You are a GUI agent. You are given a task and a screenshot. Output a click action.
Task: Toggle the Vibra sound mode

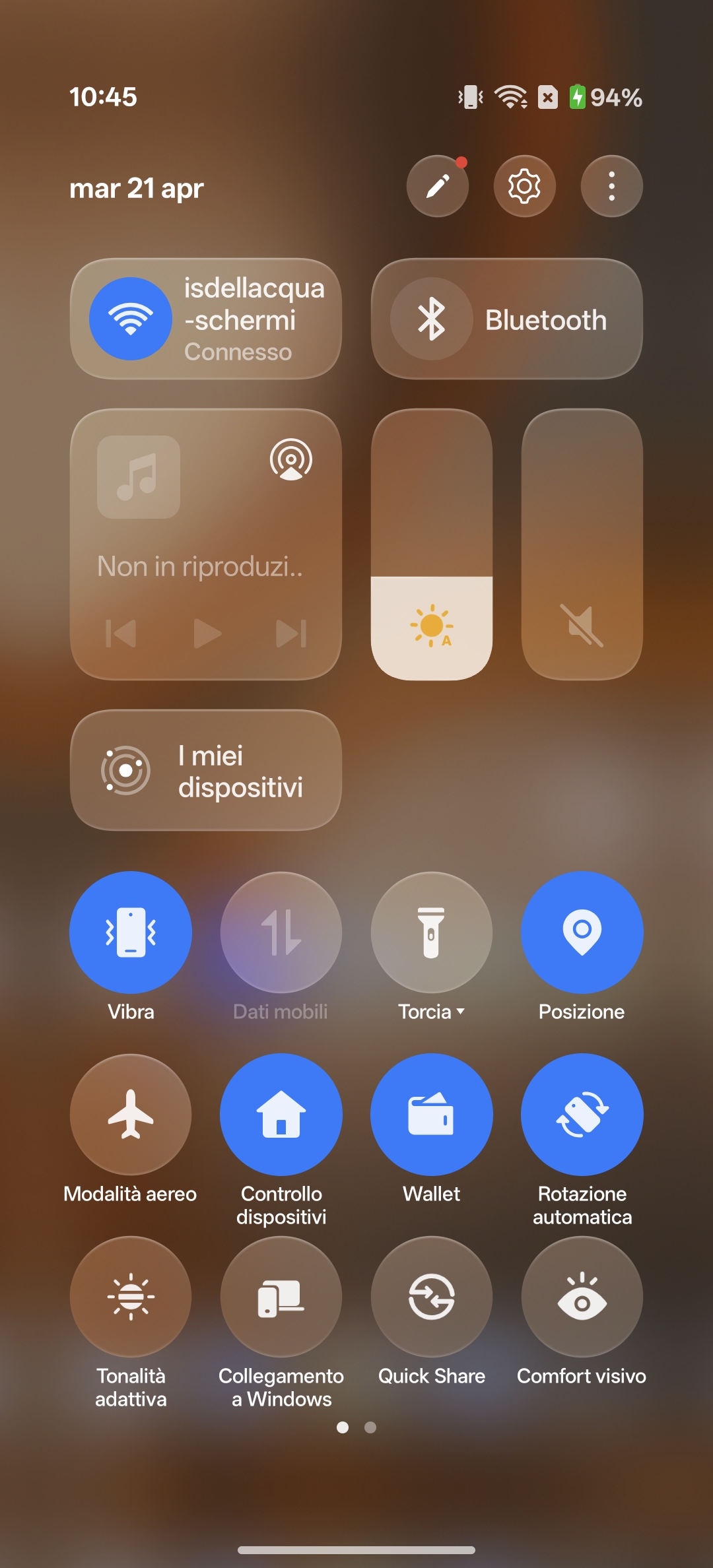(131, 932)
